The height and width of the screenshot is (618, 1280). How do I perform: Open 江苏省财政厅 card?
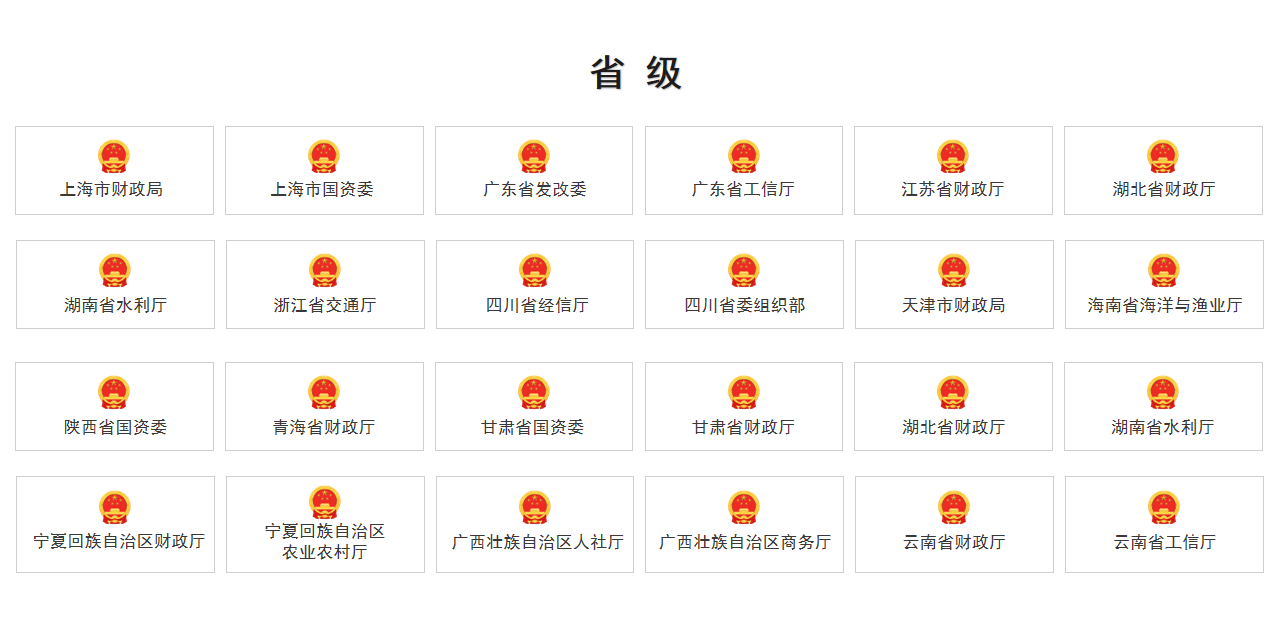953,171
